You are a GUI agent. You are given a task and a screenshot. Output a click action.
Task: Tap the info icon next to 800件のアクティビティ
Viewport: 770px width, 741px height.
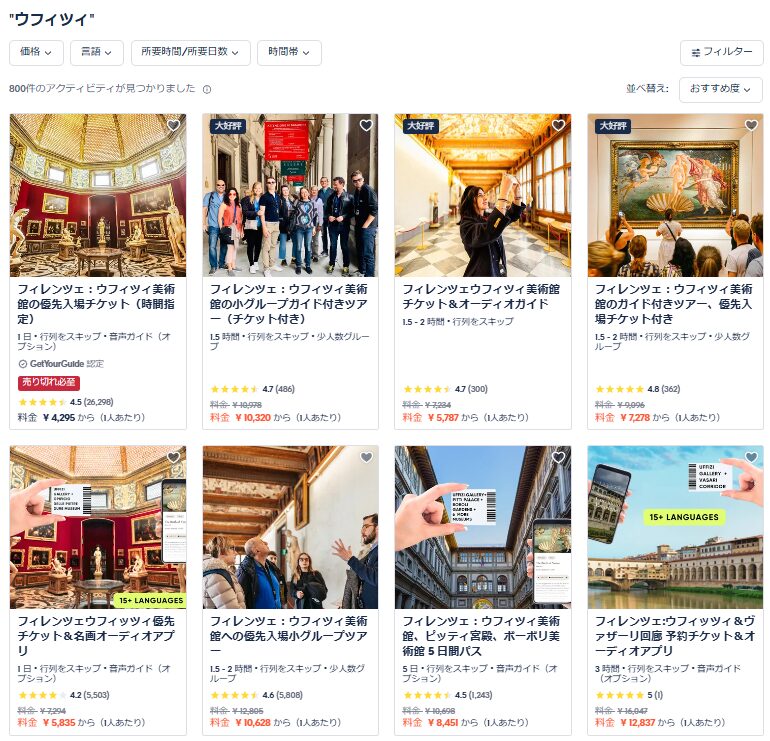(x=207, y=89)
